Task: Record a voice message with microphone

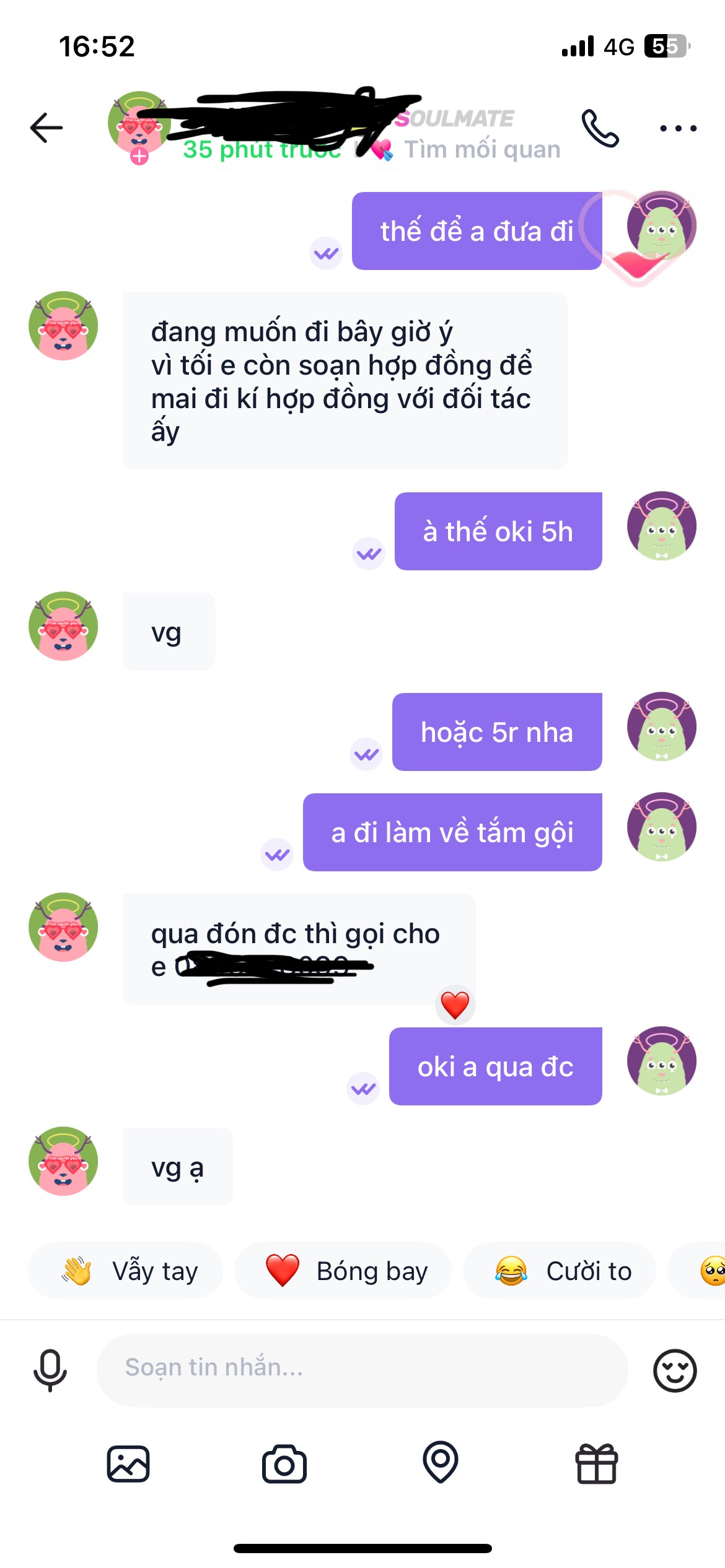Action: pyautogui.click(x=50, y=1370)
